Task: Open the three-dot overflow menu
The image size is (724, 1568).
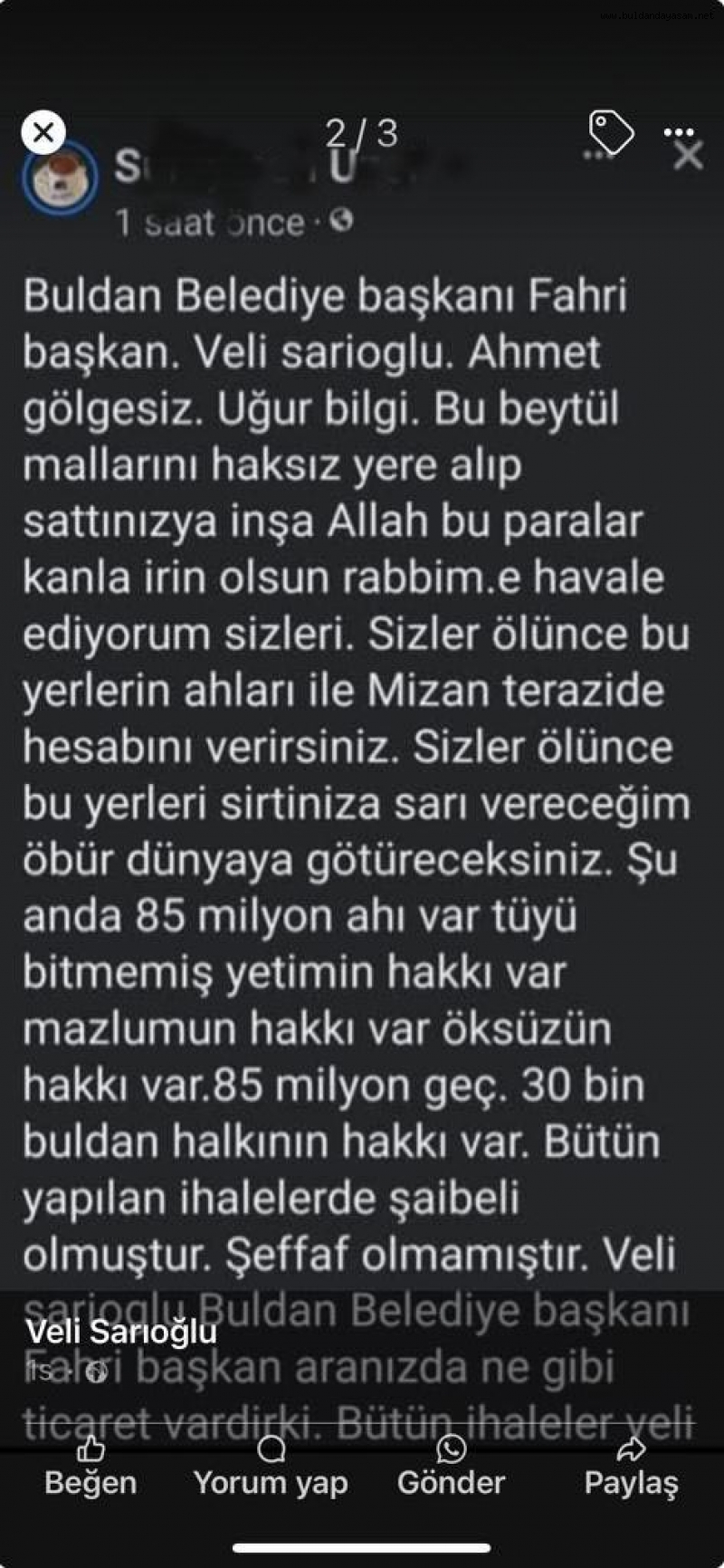Action: pos(678,133)
